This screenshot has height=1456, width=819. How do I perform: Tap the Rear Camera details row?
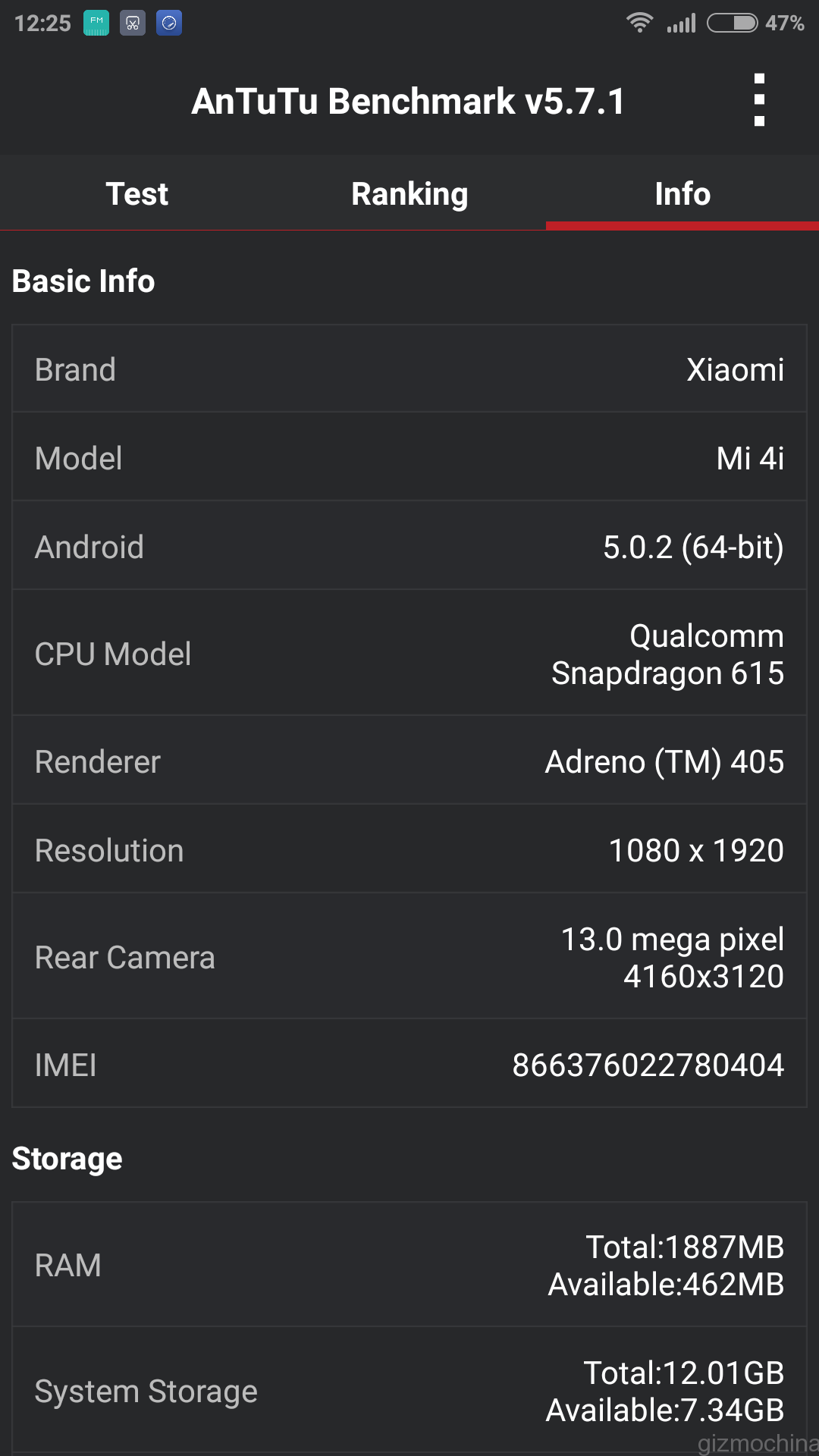tap(409, 956)
